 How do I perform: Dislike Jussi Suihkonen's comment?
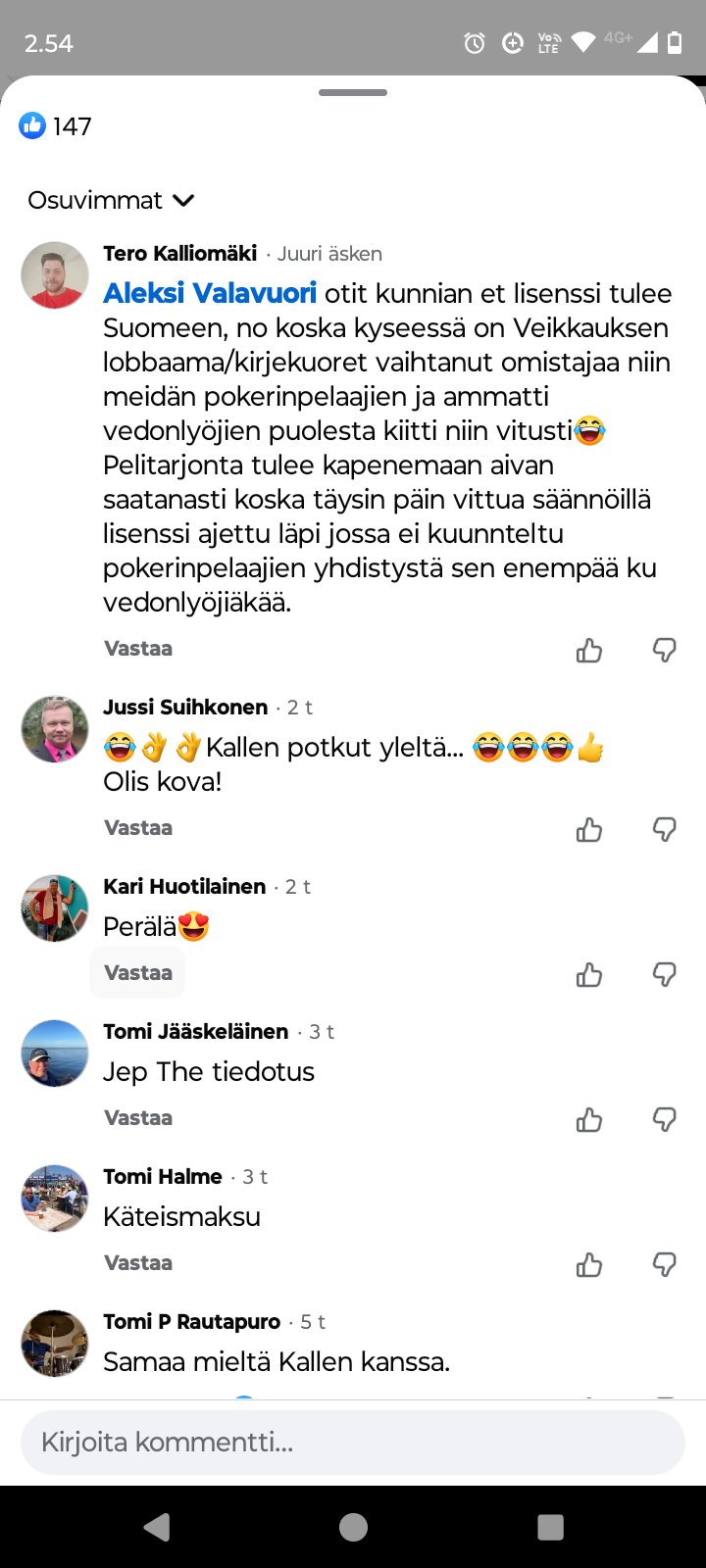(665, 830)
